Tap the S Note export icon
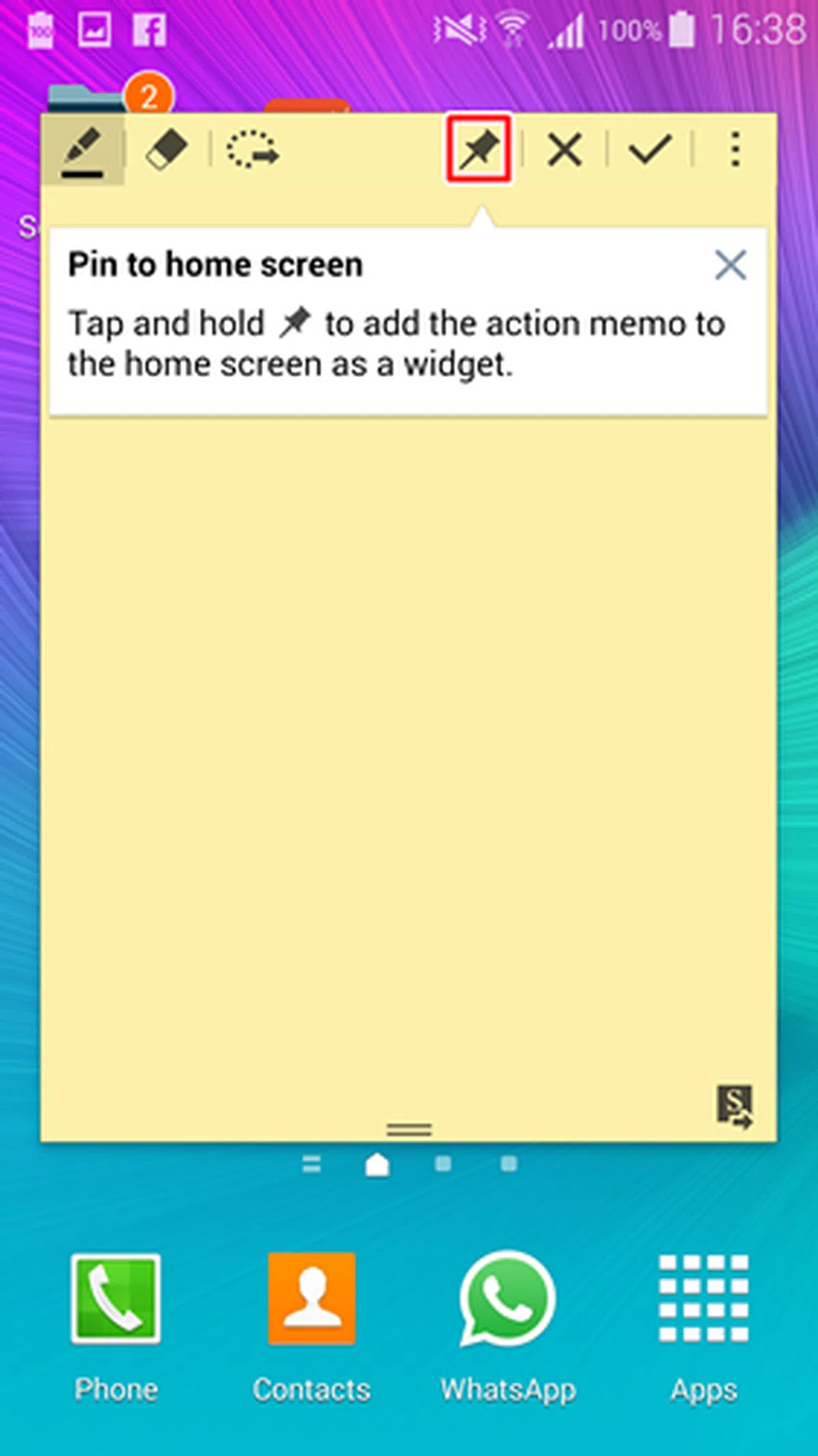The height and width of the screenshot is (1456, 818). pyautogui.click(x=735, y=1106)
